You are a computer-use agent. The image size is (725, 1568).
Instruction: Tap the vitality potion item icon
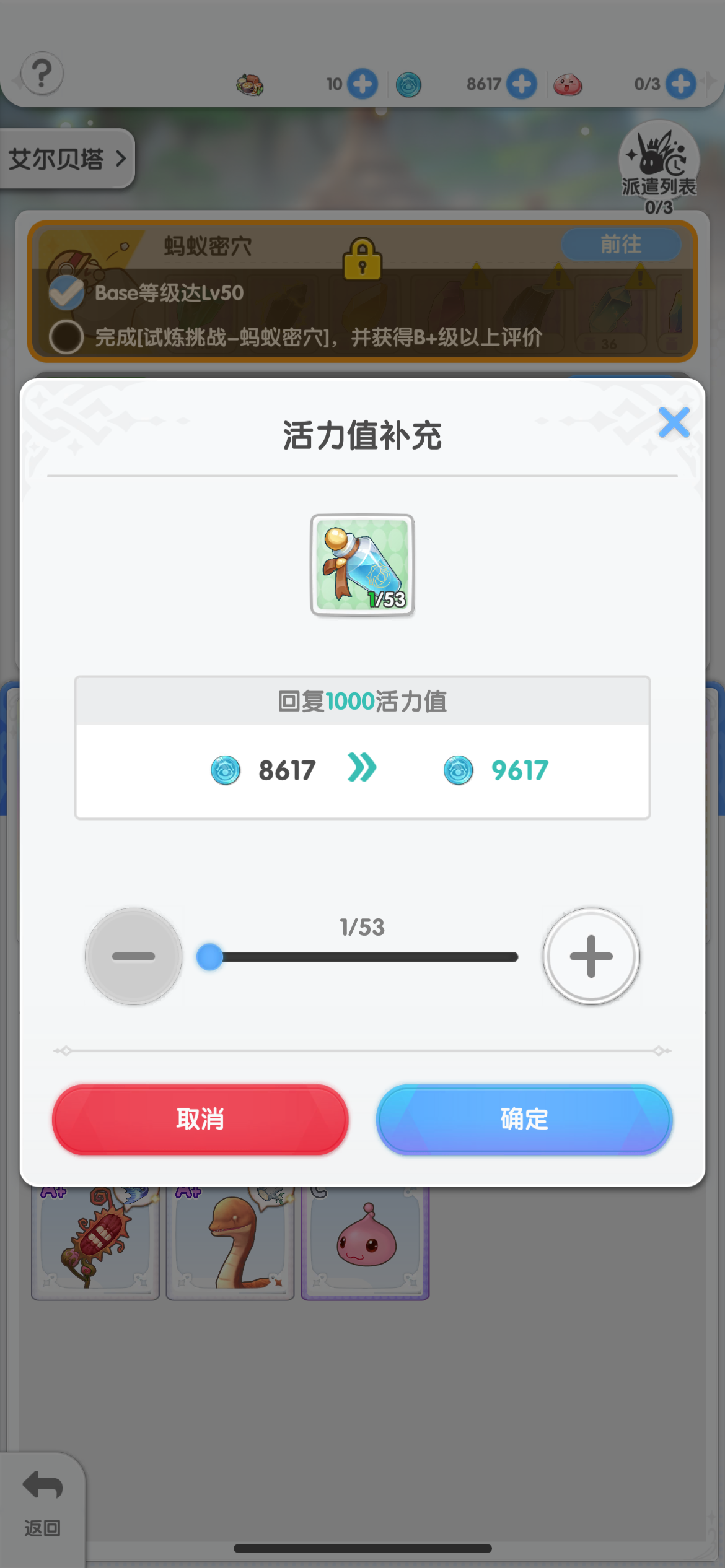(362, 565)
